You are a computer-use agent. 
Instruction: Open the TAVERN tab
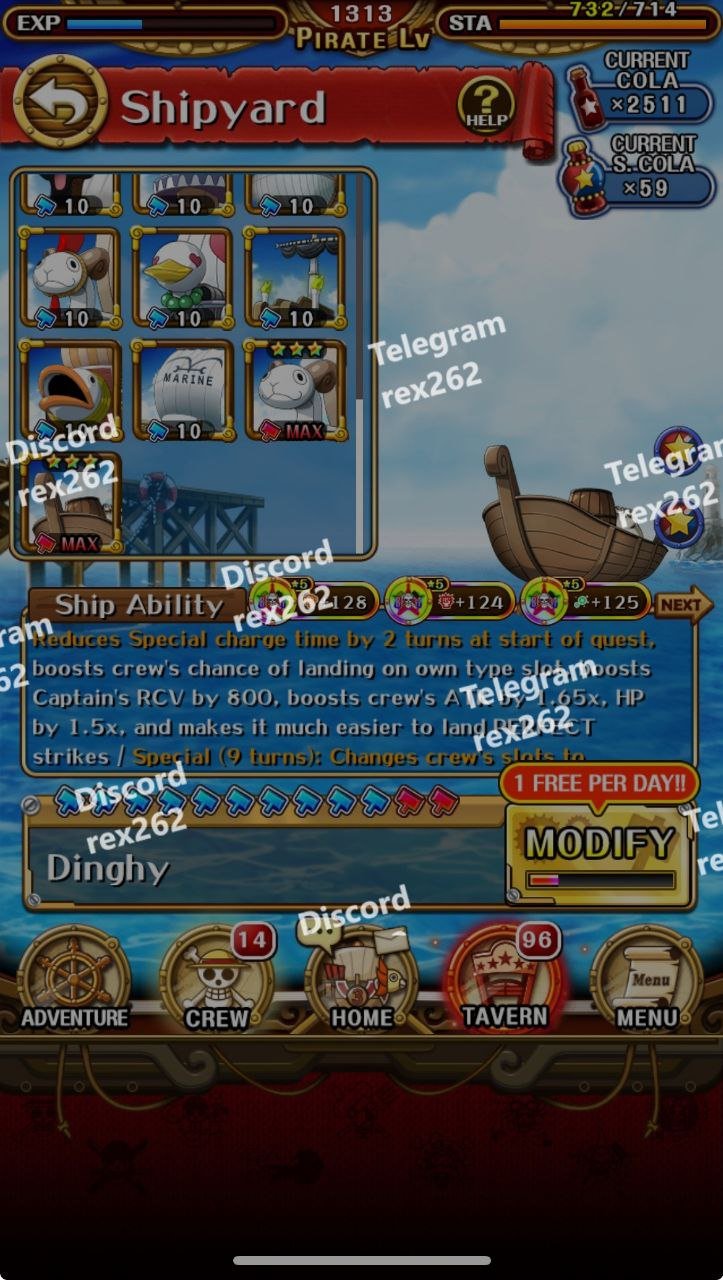click(505, 980)
